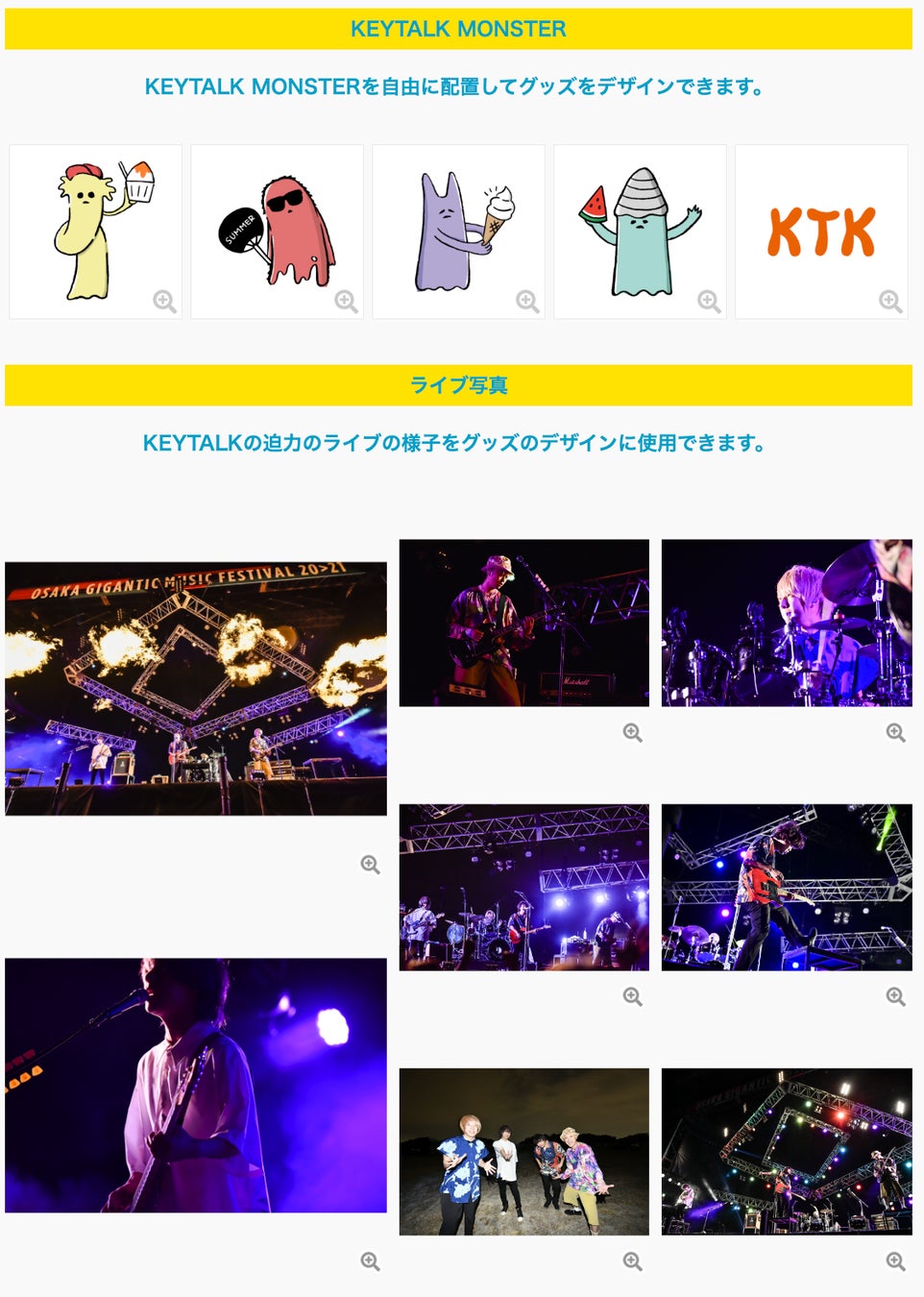This screenshot has width=924, height=1297.
Task: Enlarge the jumping guitarist with red guitar
Action: [895, 996]
